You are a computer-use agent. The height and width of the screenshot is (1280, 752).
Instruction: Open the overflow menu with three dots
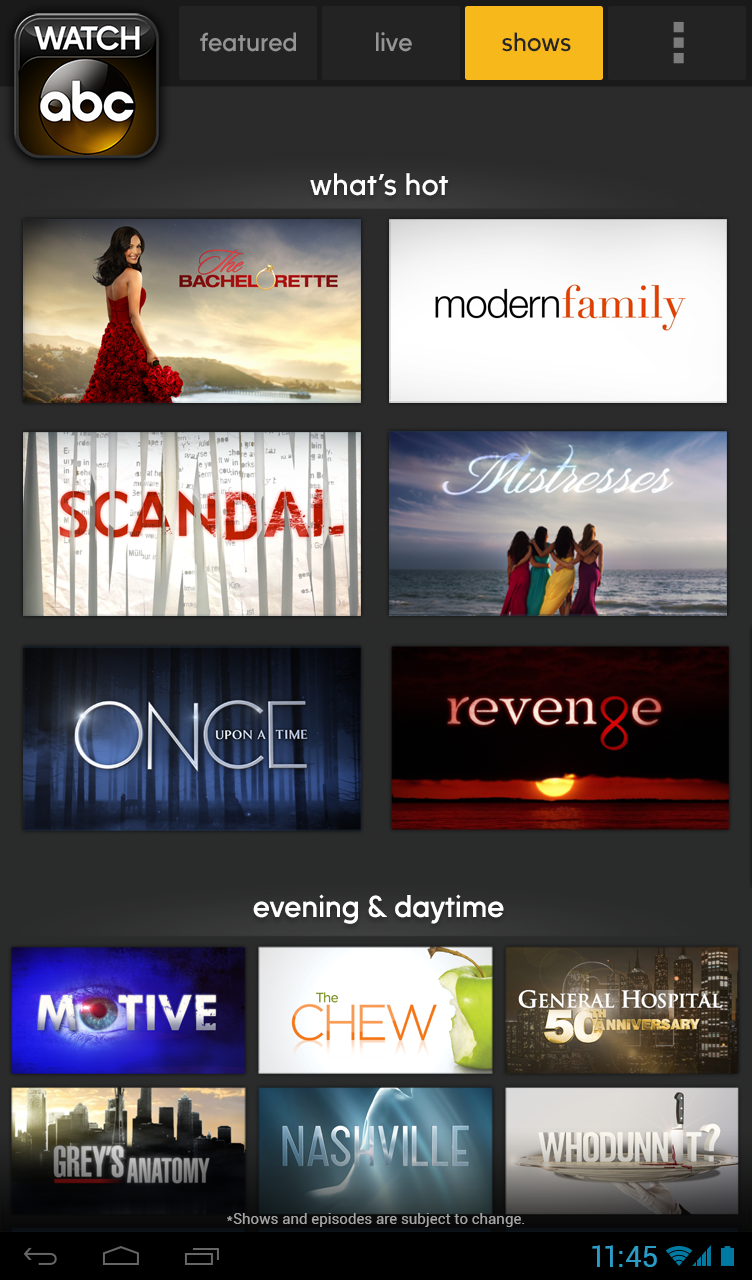point(678,43)
